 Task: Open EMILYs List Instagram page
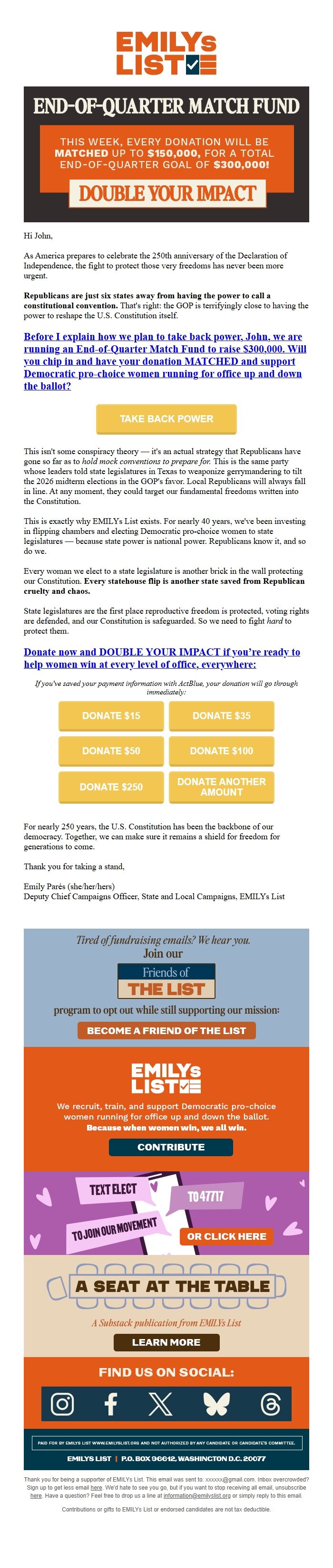(x=61, y=1404)
